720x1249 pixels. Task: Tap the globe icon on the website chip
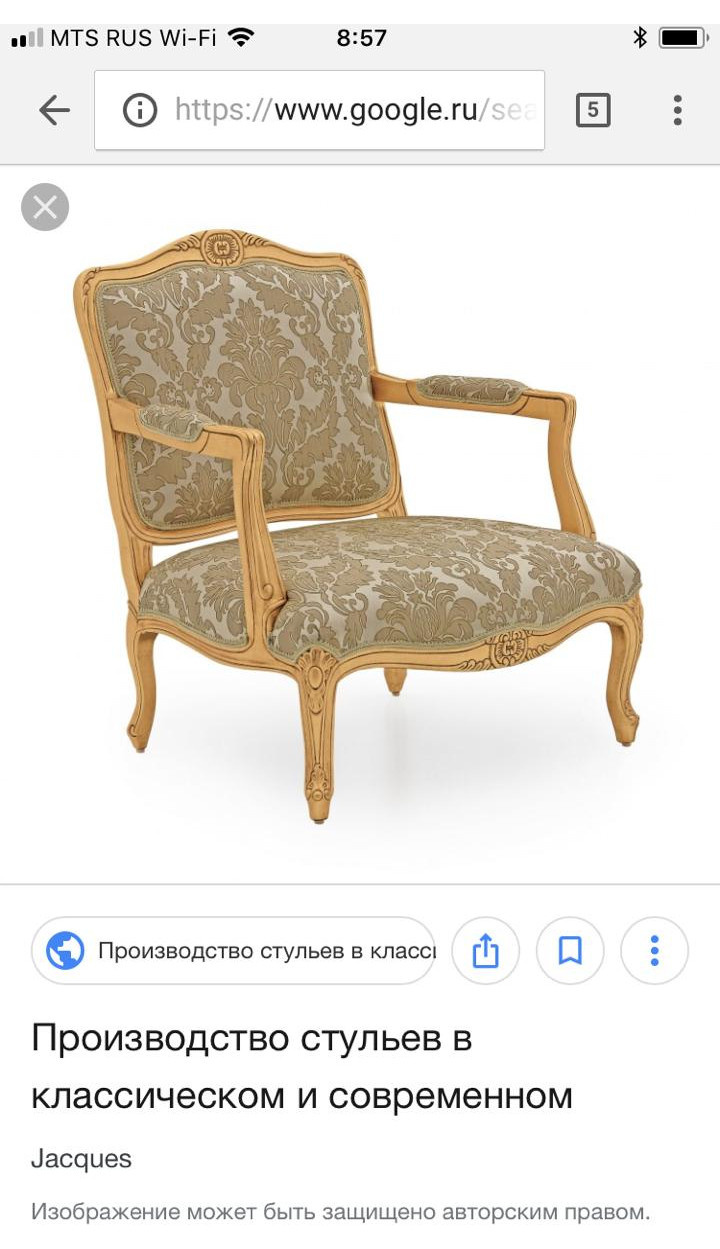click(x=64, y=951)
